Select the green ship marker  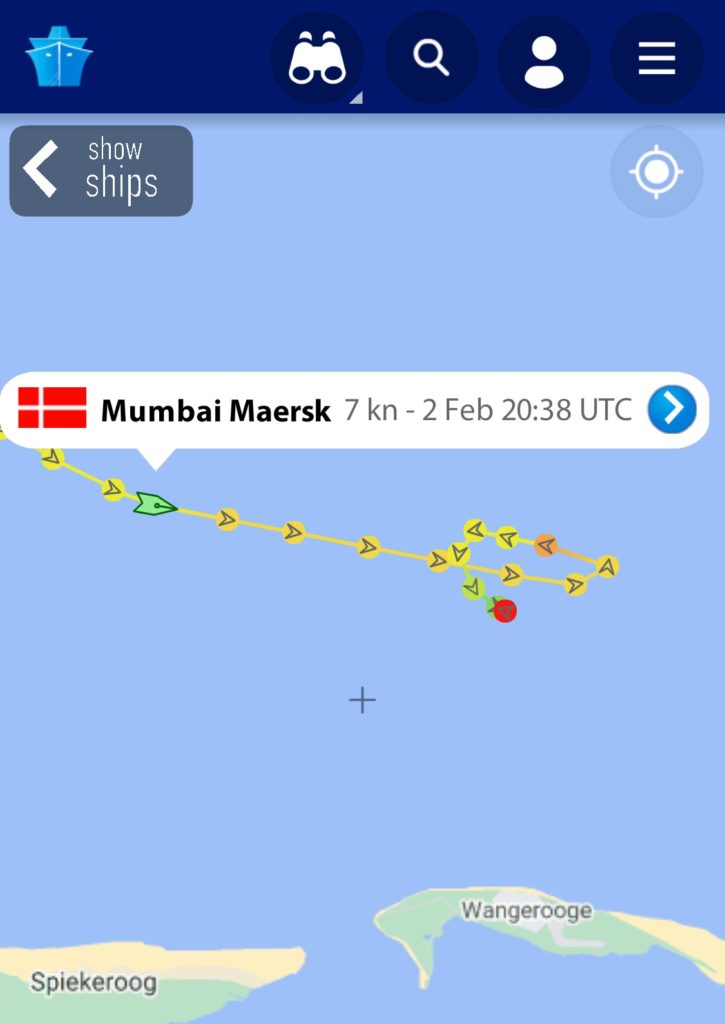(155, 506)
